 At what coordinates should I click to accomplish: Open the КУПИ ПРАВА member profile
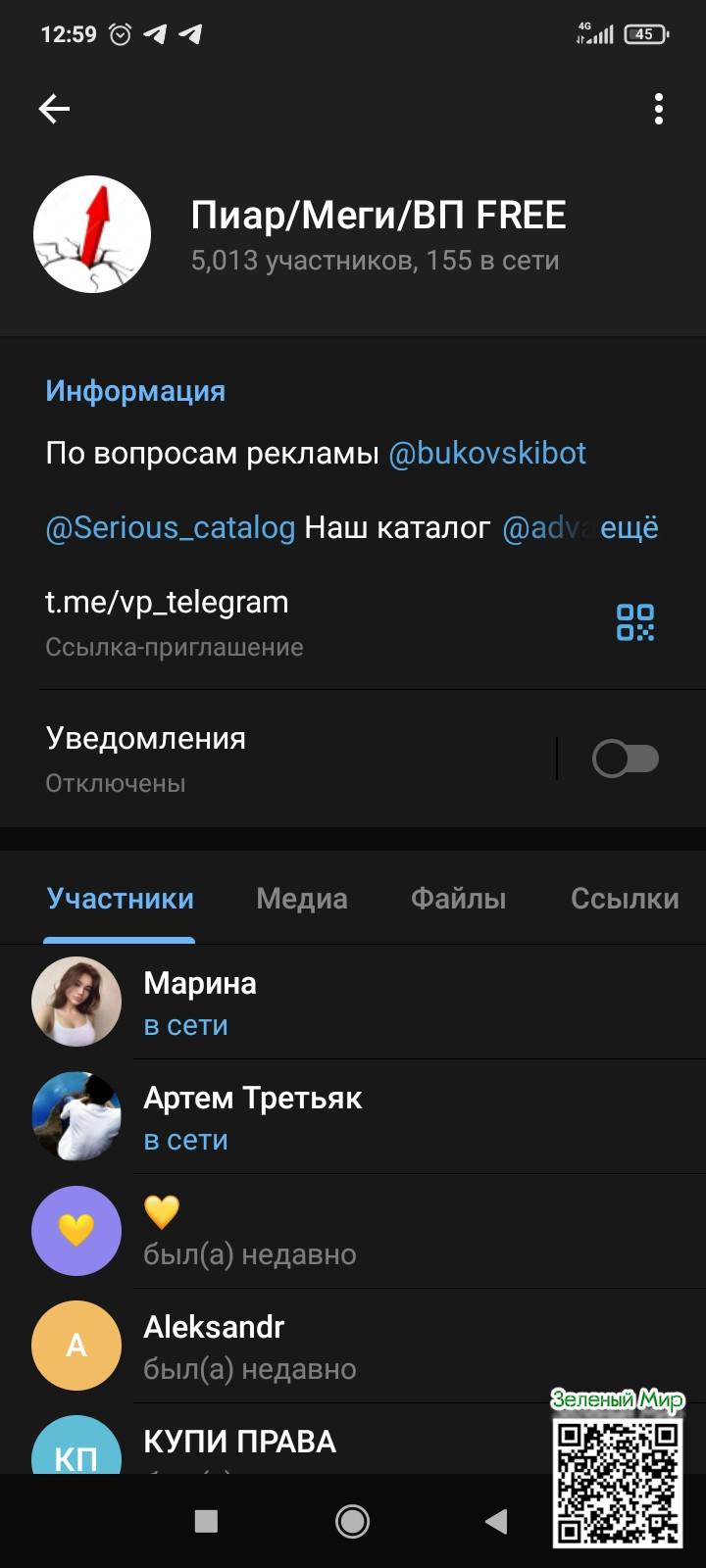[x=239, y=1442]
